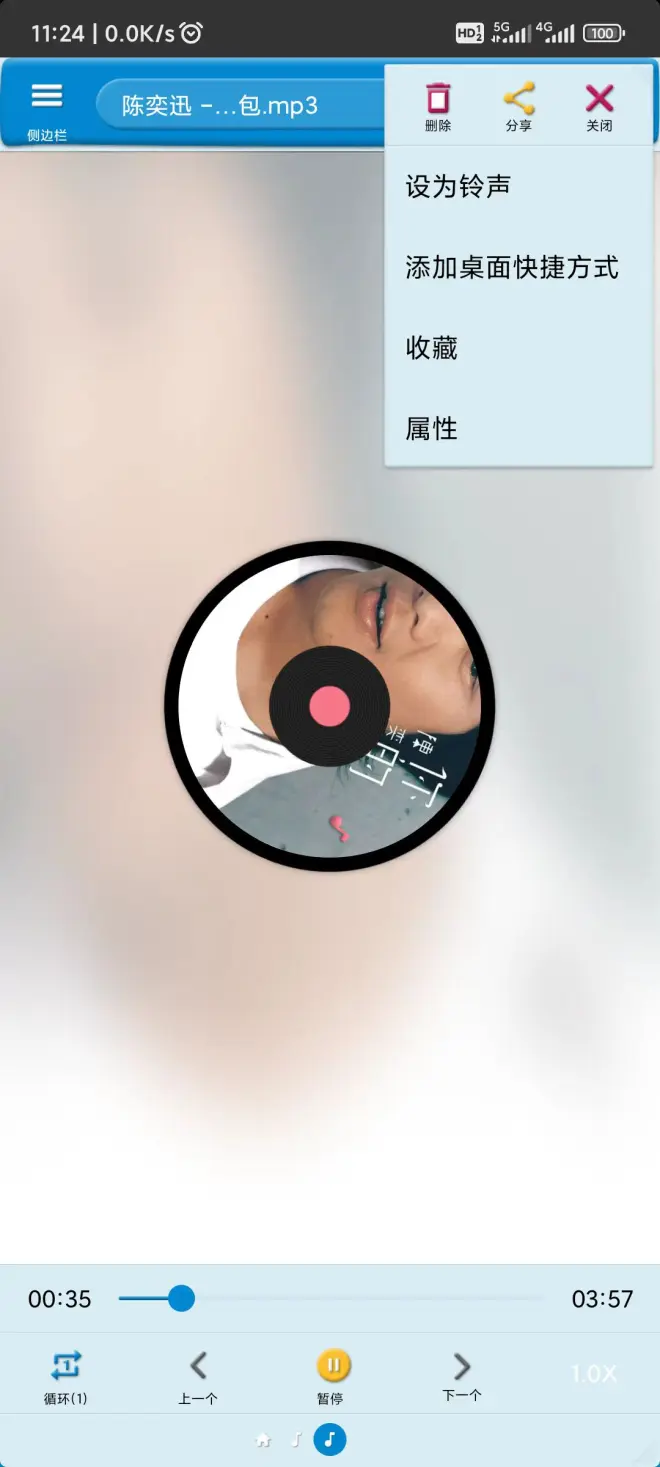Choose 添加桌面快捷方式 option

511,267
